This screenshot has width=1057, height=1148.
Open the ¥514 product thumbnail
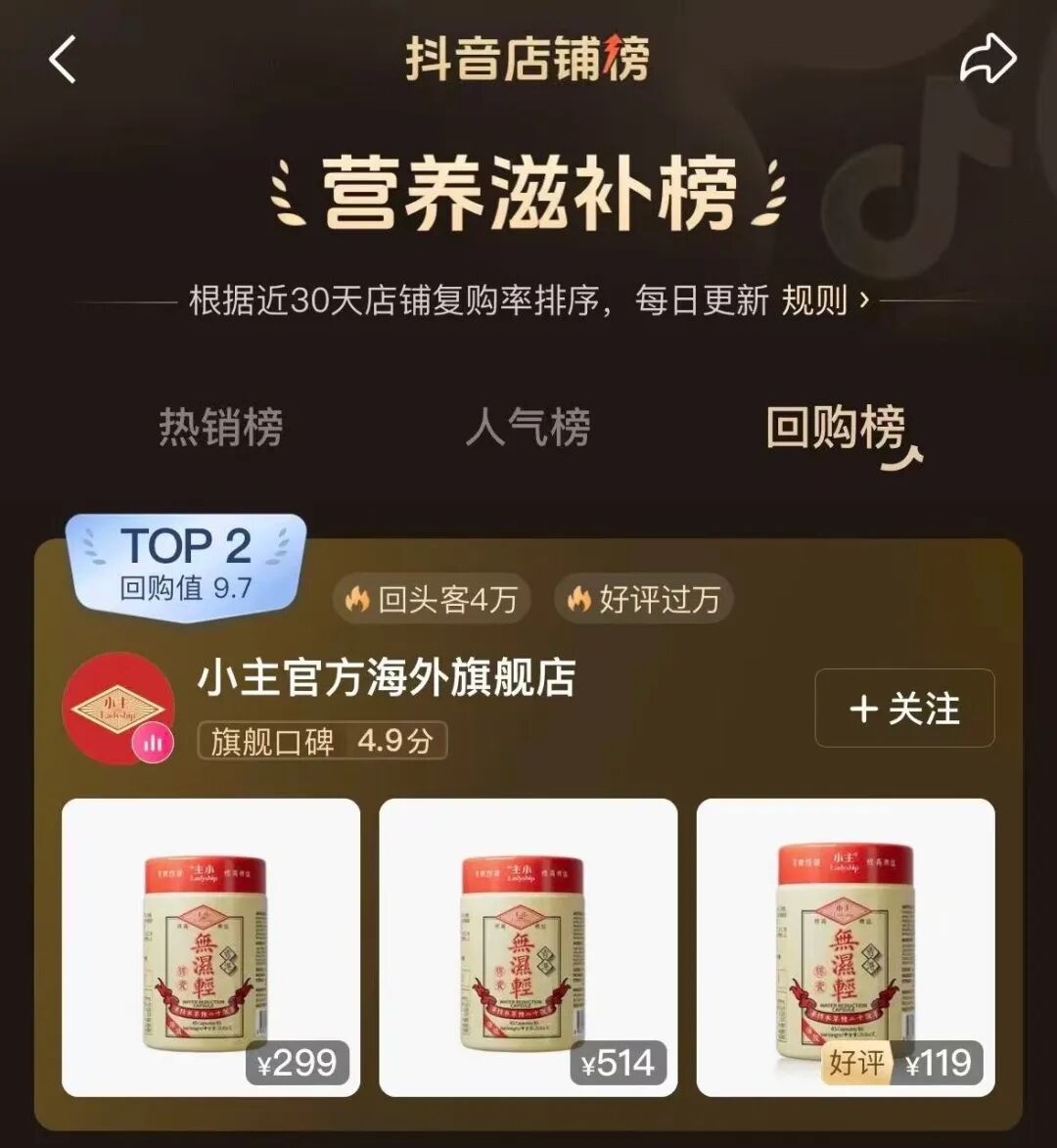click(x=528, y=947)
